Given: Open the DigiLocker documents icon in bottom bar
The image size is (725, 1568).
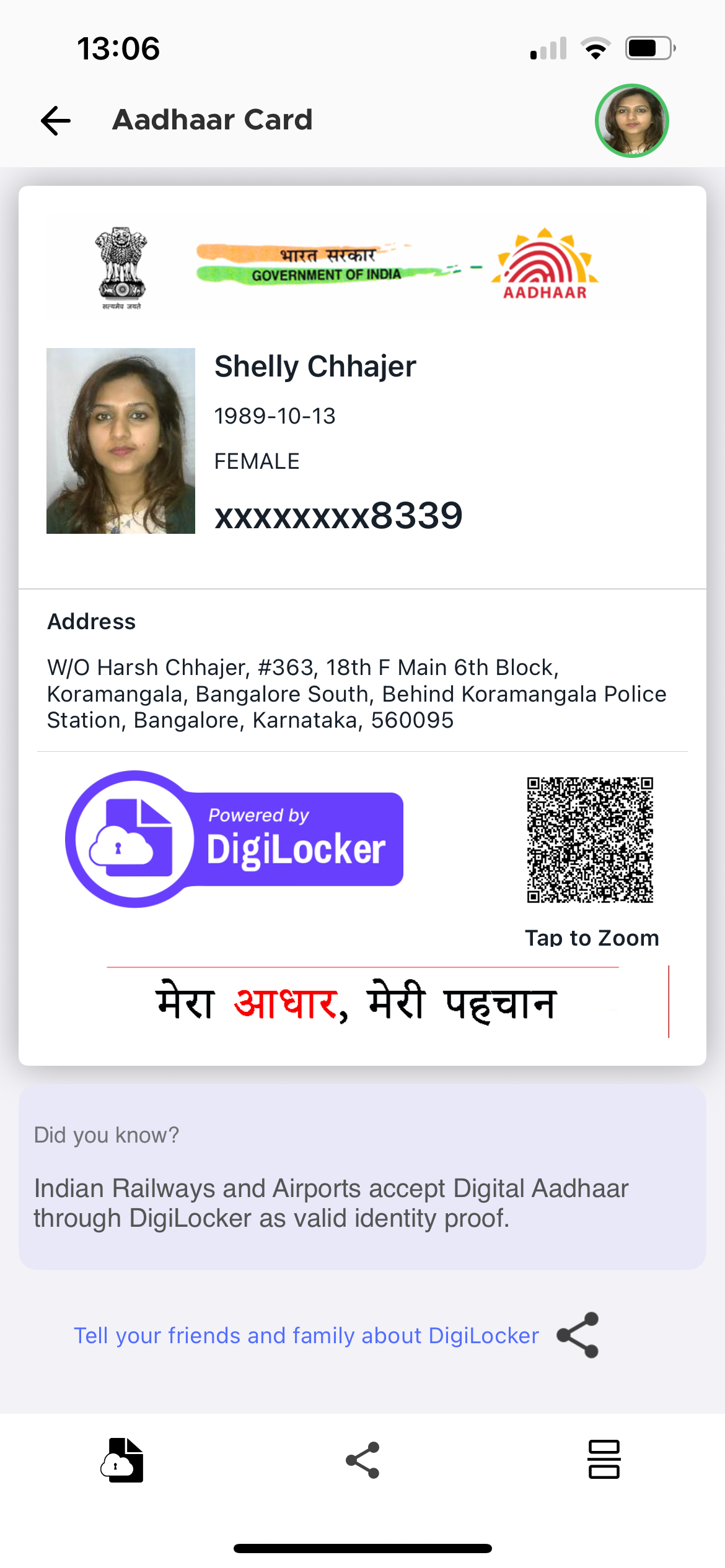Looking at the screenshot, I should point(122,1460).
